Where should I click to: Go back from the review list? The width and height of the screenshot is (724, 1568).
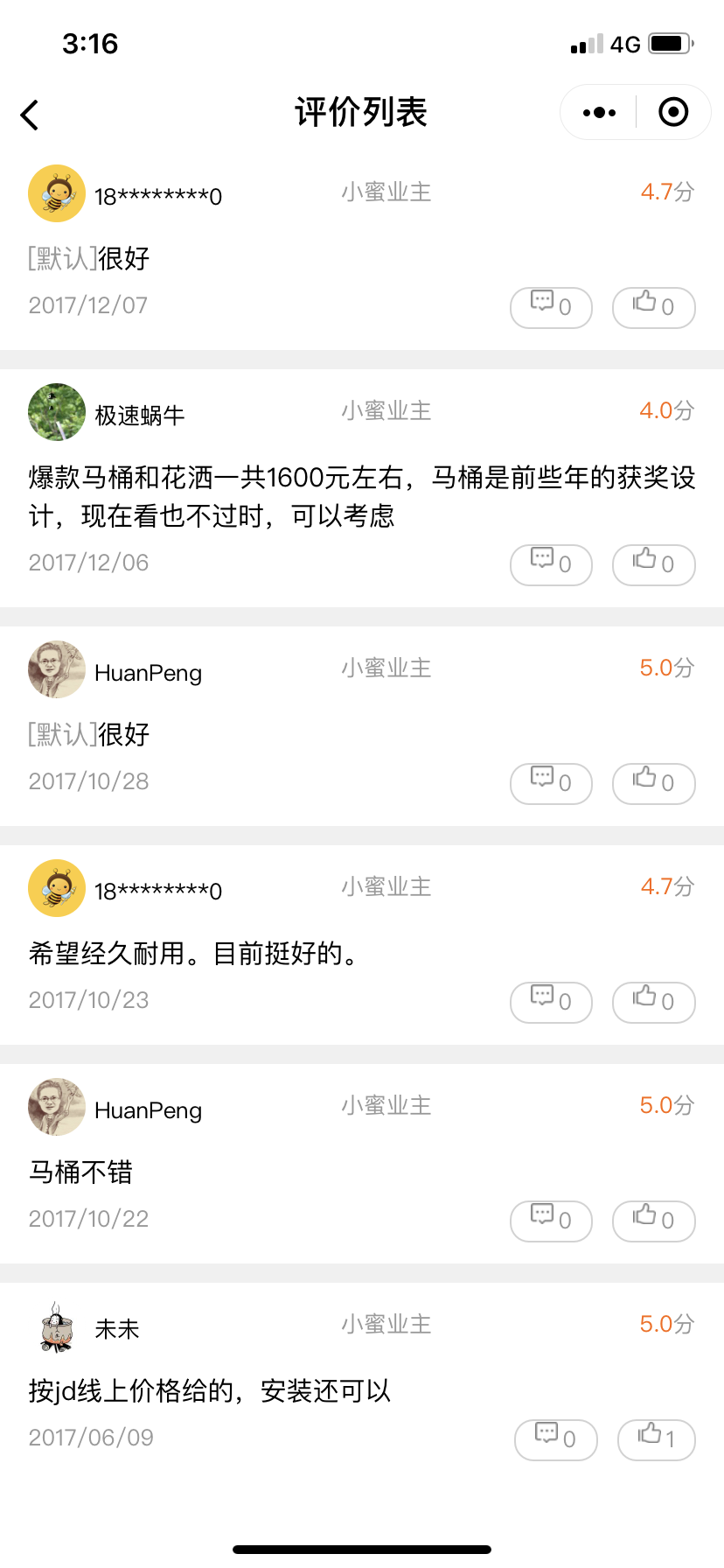(x=31, y=115)
